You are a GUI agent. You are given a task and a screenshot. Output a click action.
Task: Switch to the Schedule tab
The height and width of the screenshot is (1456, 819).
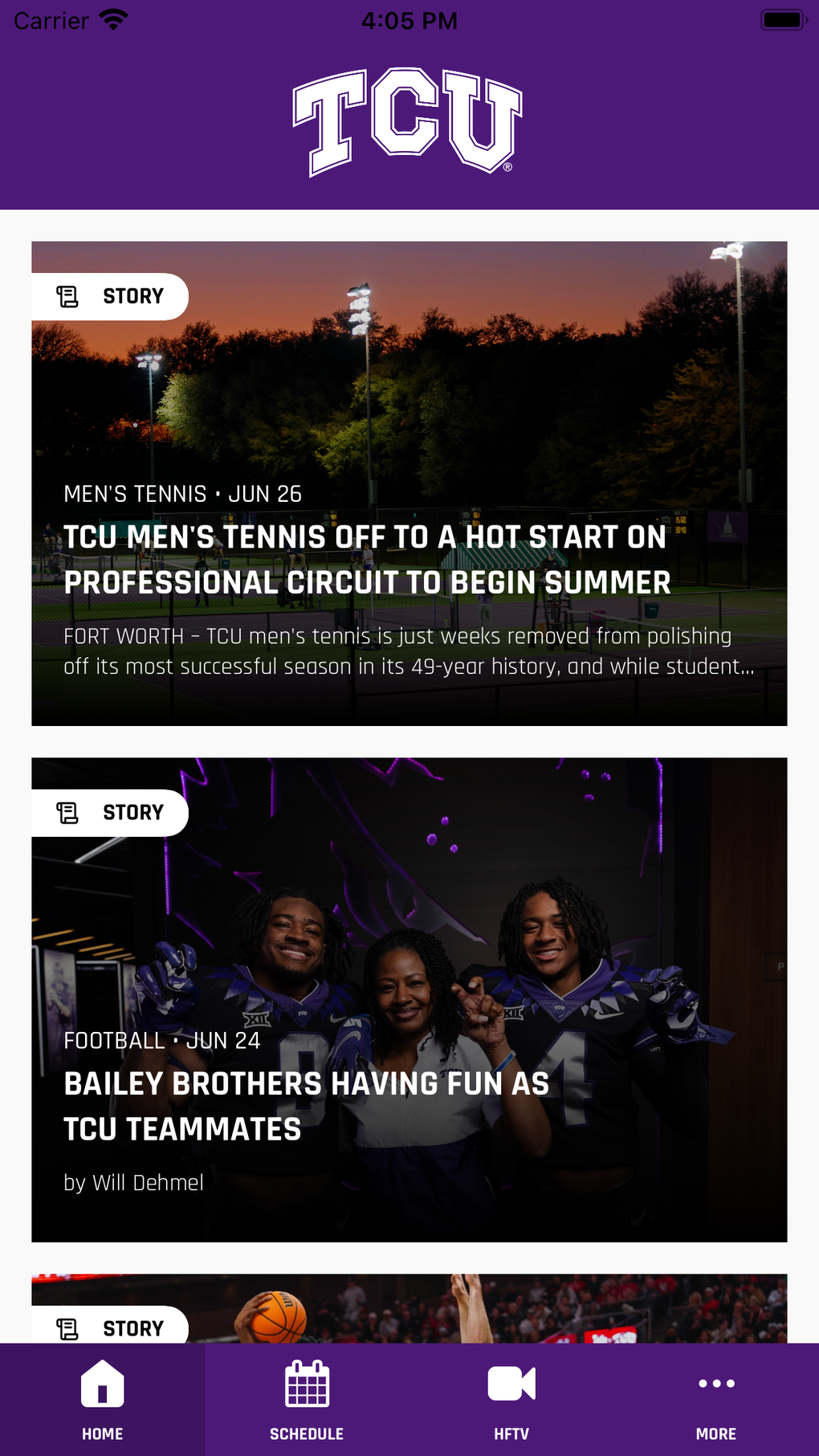[x=307, y=1399]
